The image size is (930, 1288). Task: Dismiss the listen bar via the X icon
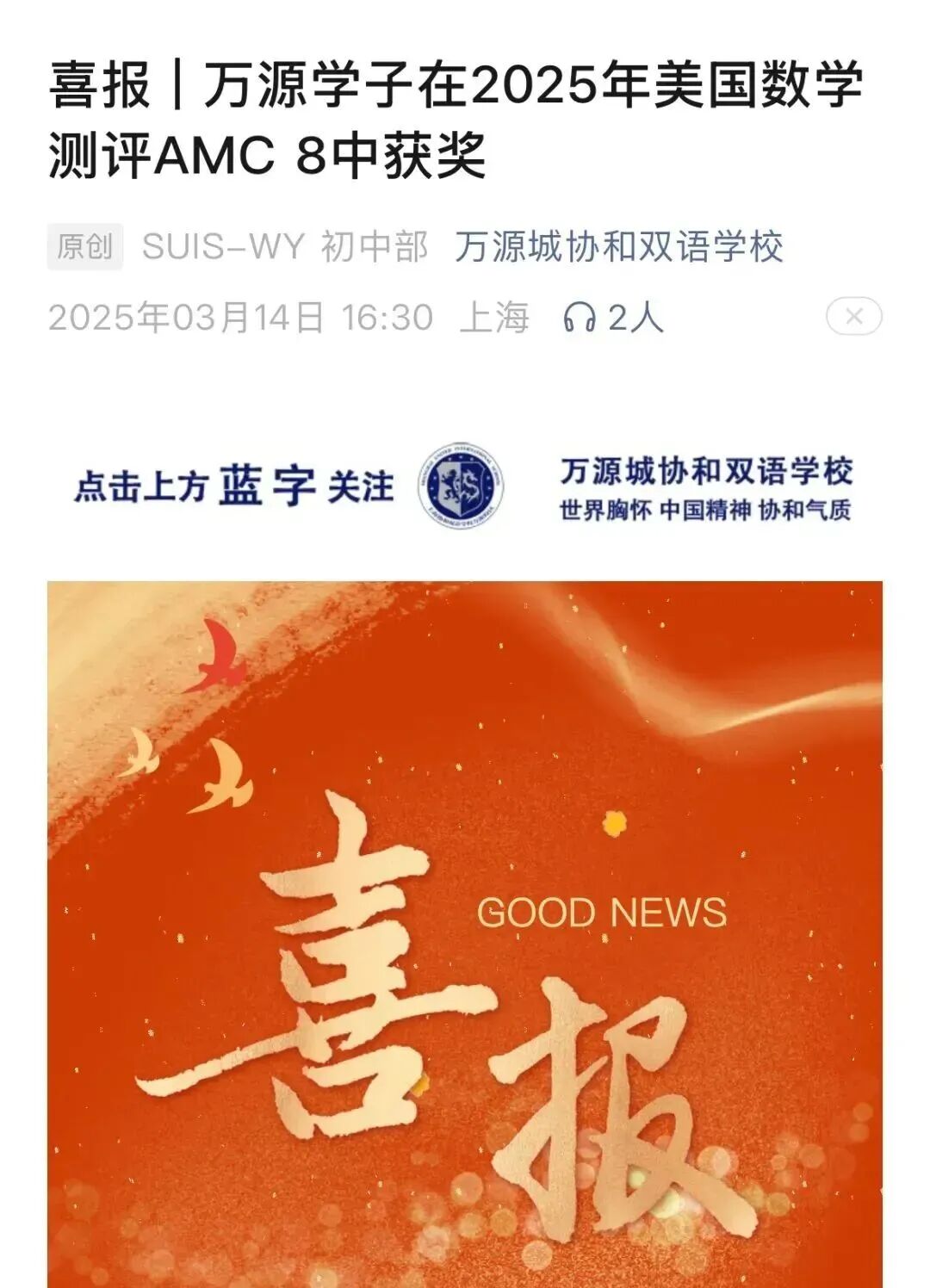pos(853,315)
